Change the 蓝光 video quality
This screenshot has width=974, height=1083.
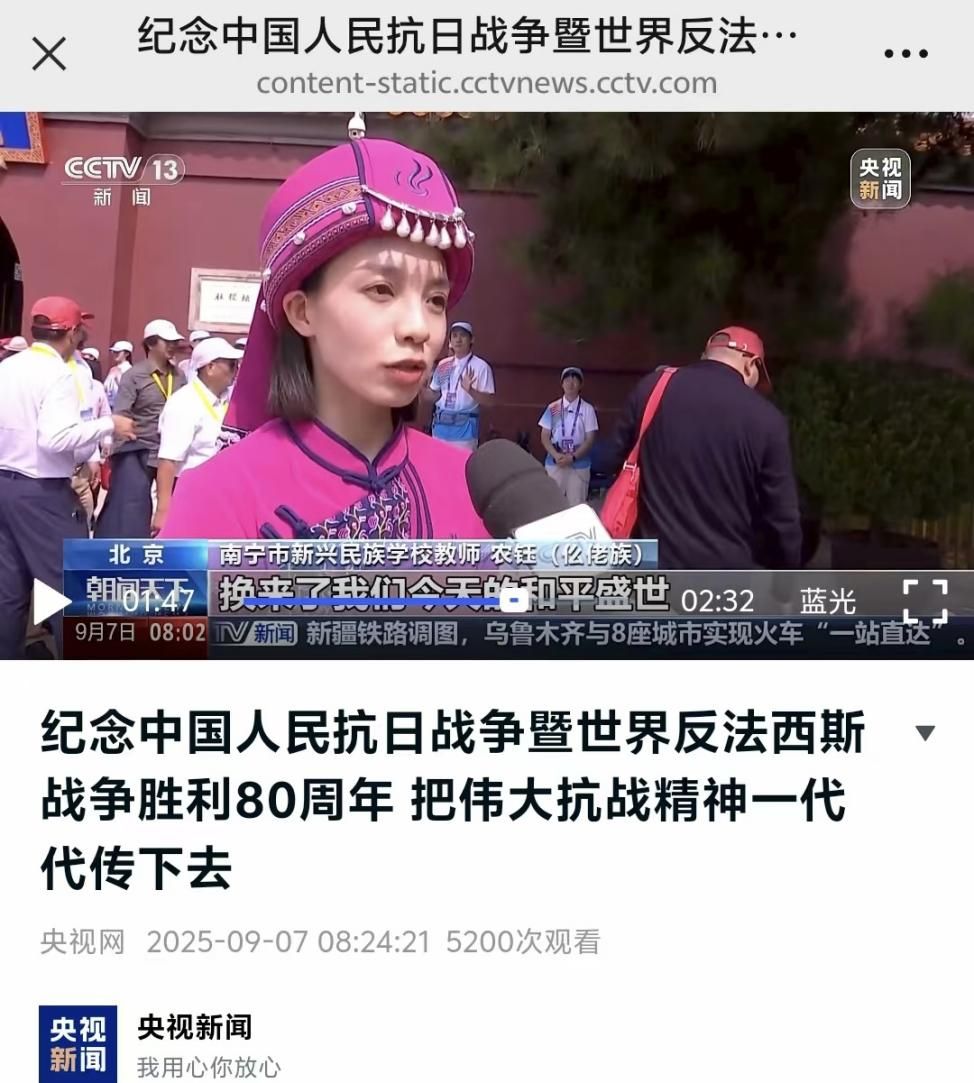point(828,601)
